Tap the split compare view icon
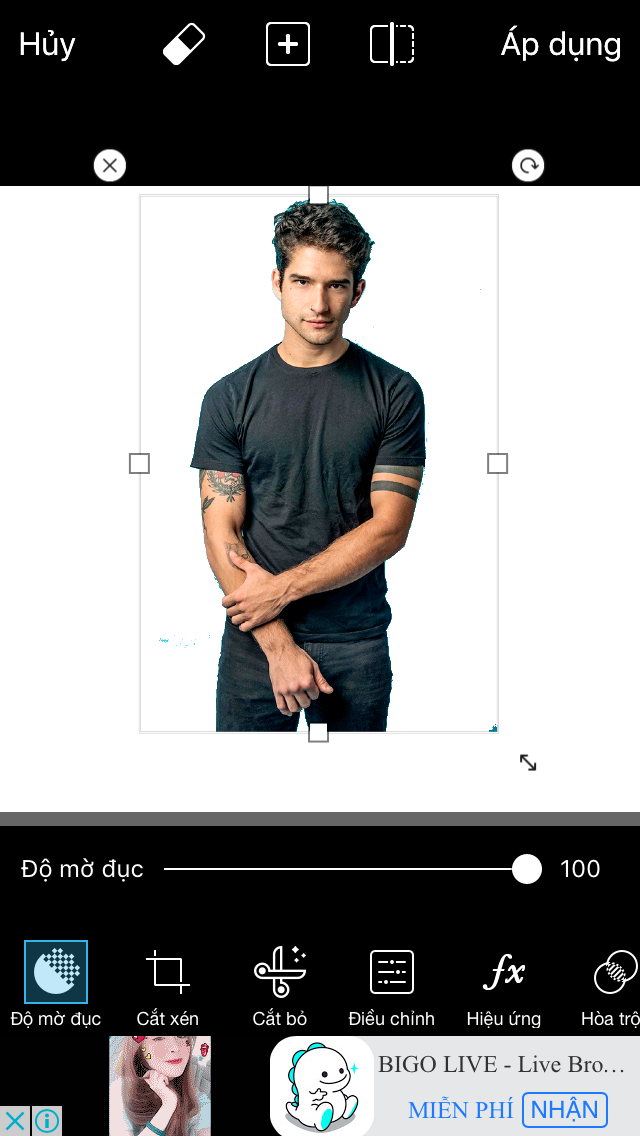 coord(391,44)
